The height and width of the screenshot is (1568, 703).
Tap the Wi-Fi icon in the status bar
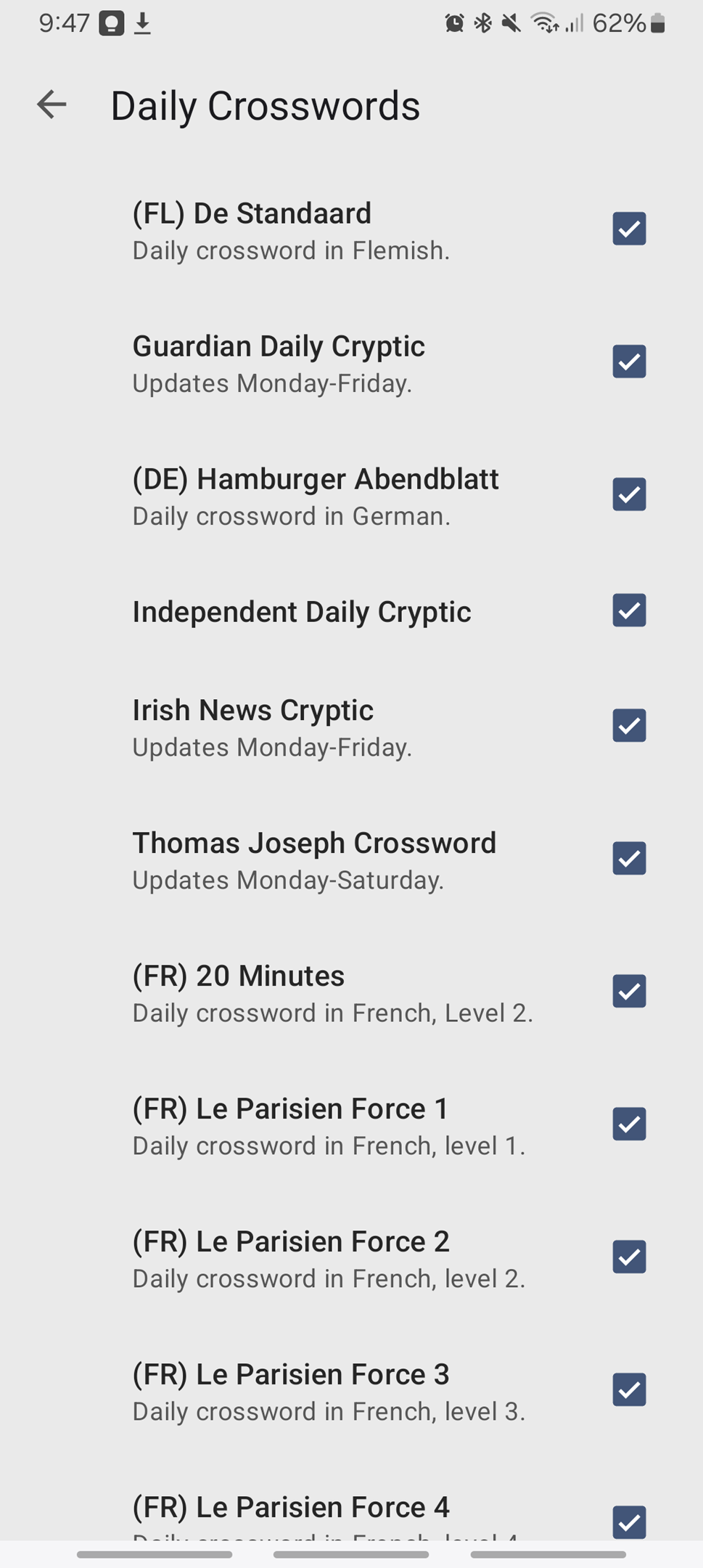click(x=546, y=23)
